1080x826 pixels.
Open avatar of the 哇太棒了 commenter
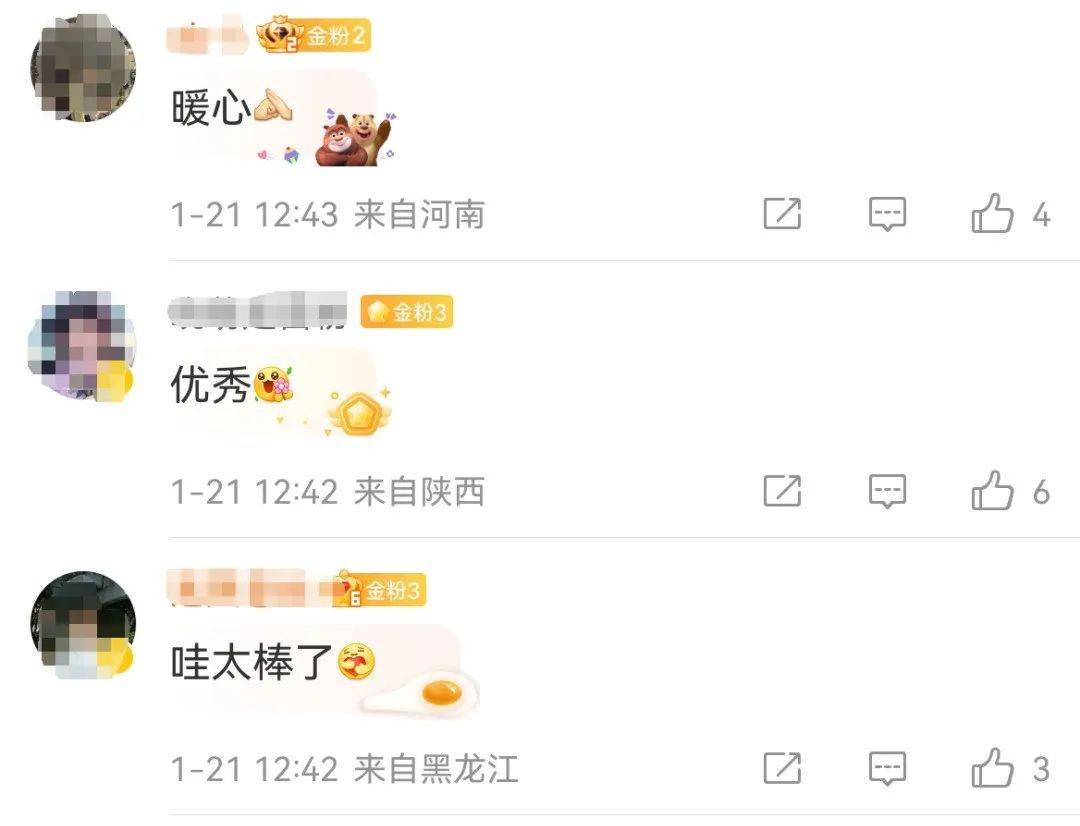tap(82, 624)
